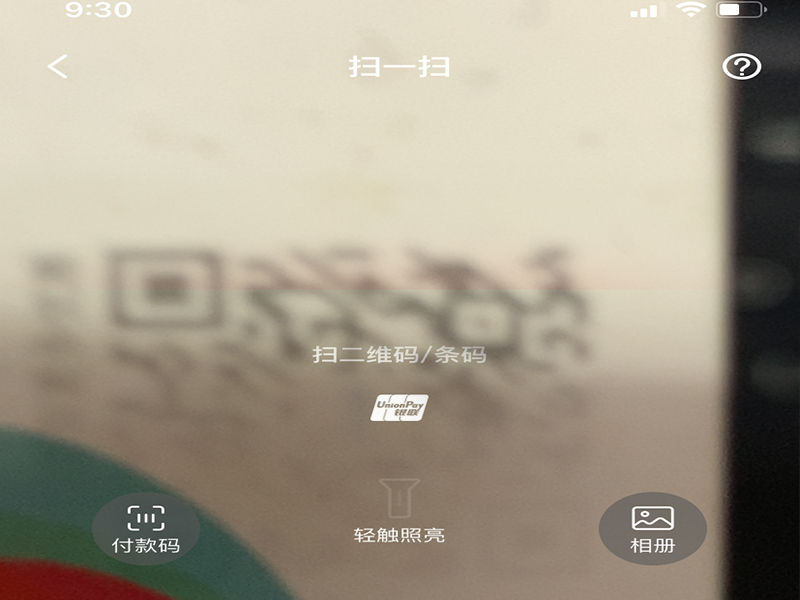Open the 付款码 payment code
Image resolution: width=800 pixels, height=600 pixels.
tap(146, 528)
